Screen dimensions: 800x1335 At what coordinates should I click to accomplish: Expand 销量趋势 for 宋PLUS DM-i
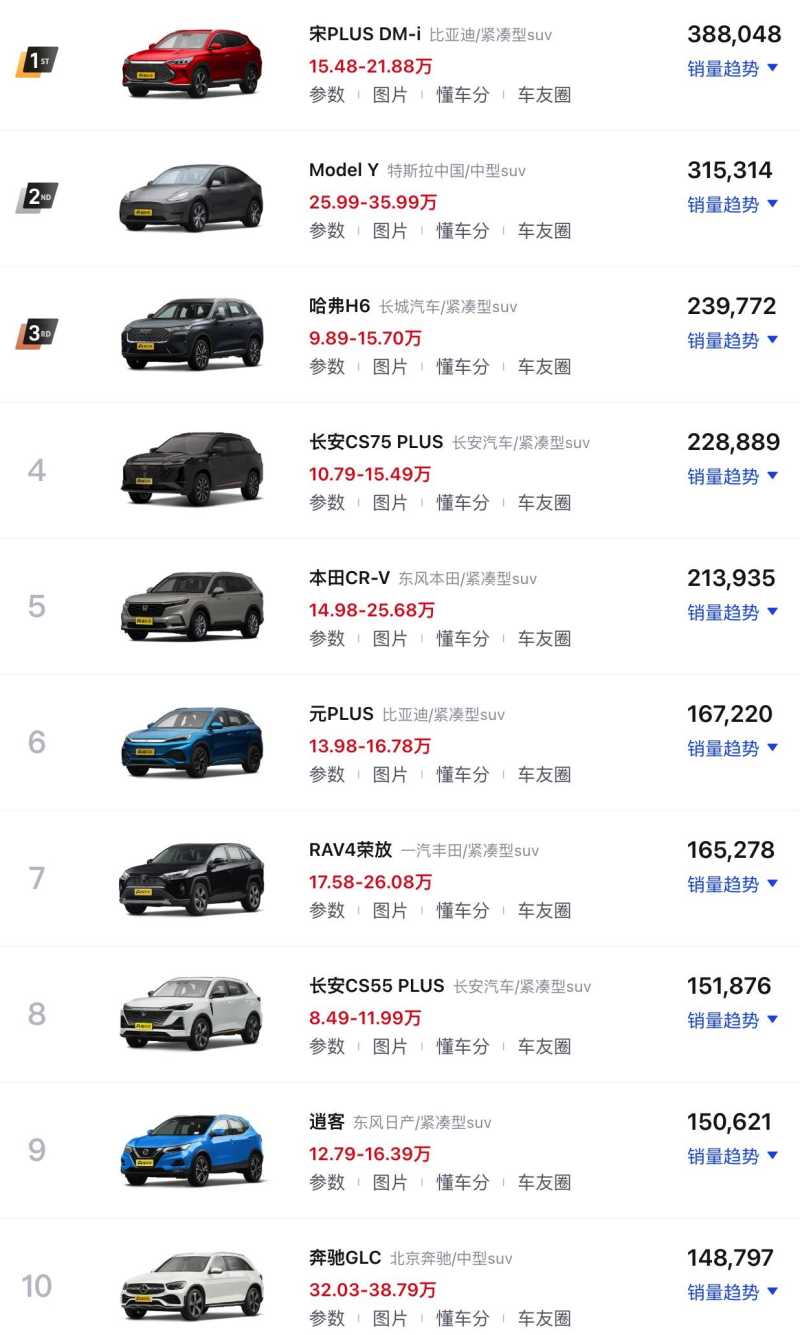point(732,69)
